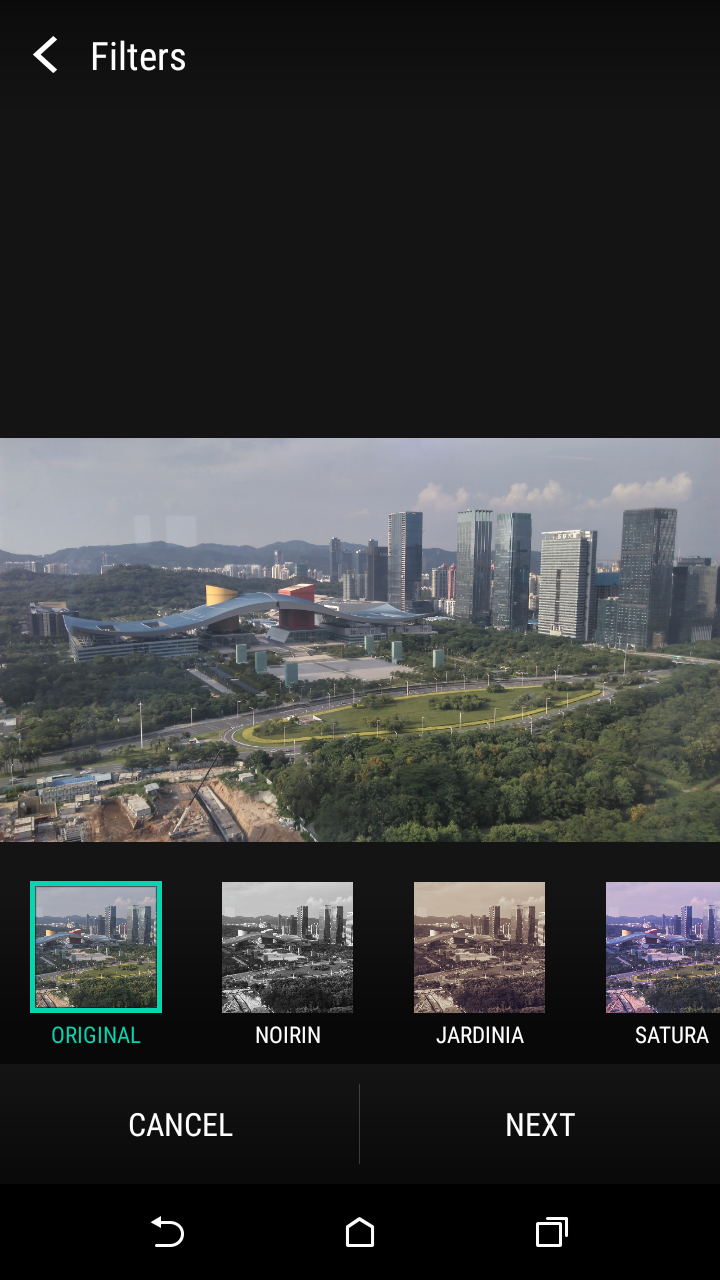
Task: Select the Original filter thumbnail
Action: (x=96, y=947)
